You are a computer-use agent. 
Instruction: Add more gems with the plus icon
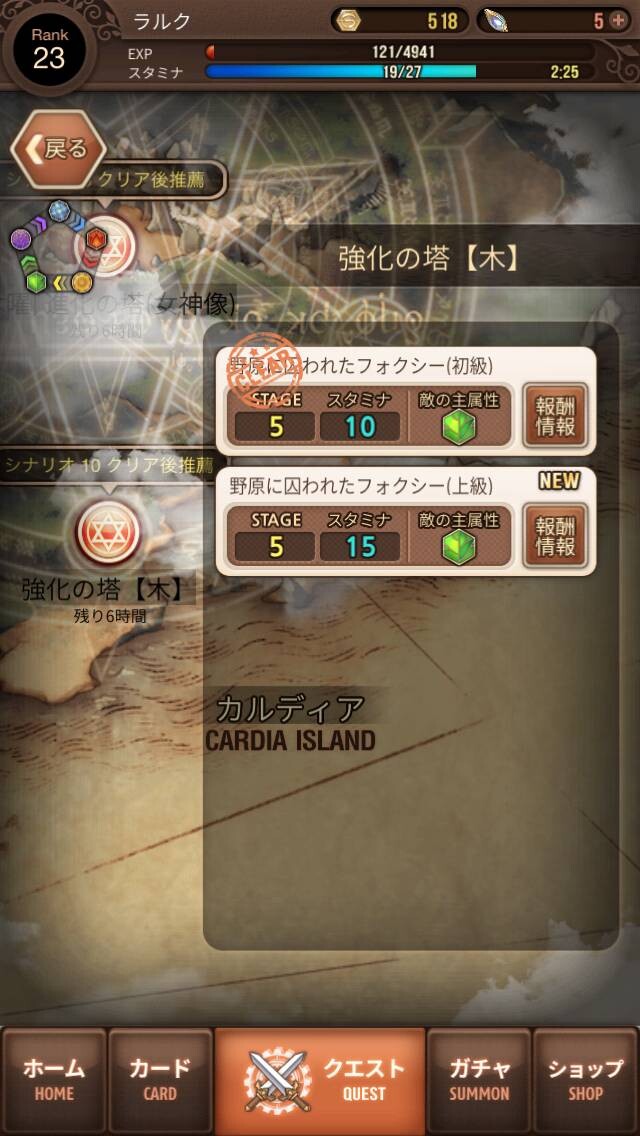tap(618, 21)
